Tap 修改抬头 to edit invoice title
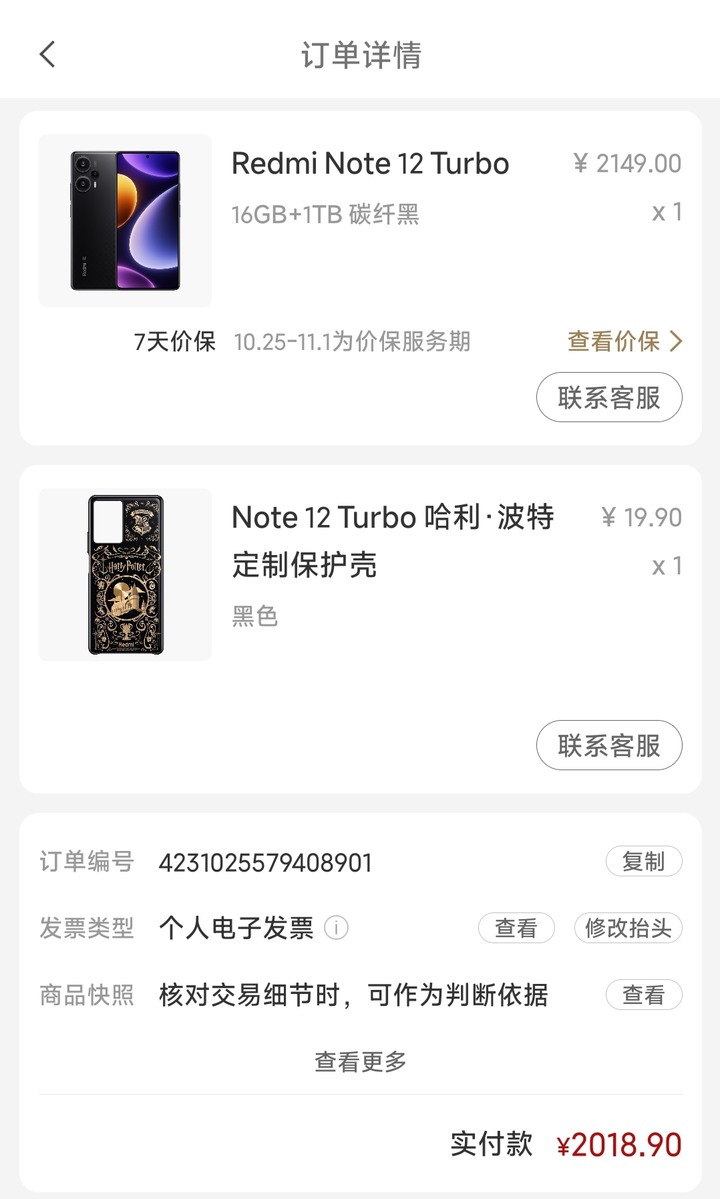This screenshot has width=720, height=1199. [x=628, y=928]
